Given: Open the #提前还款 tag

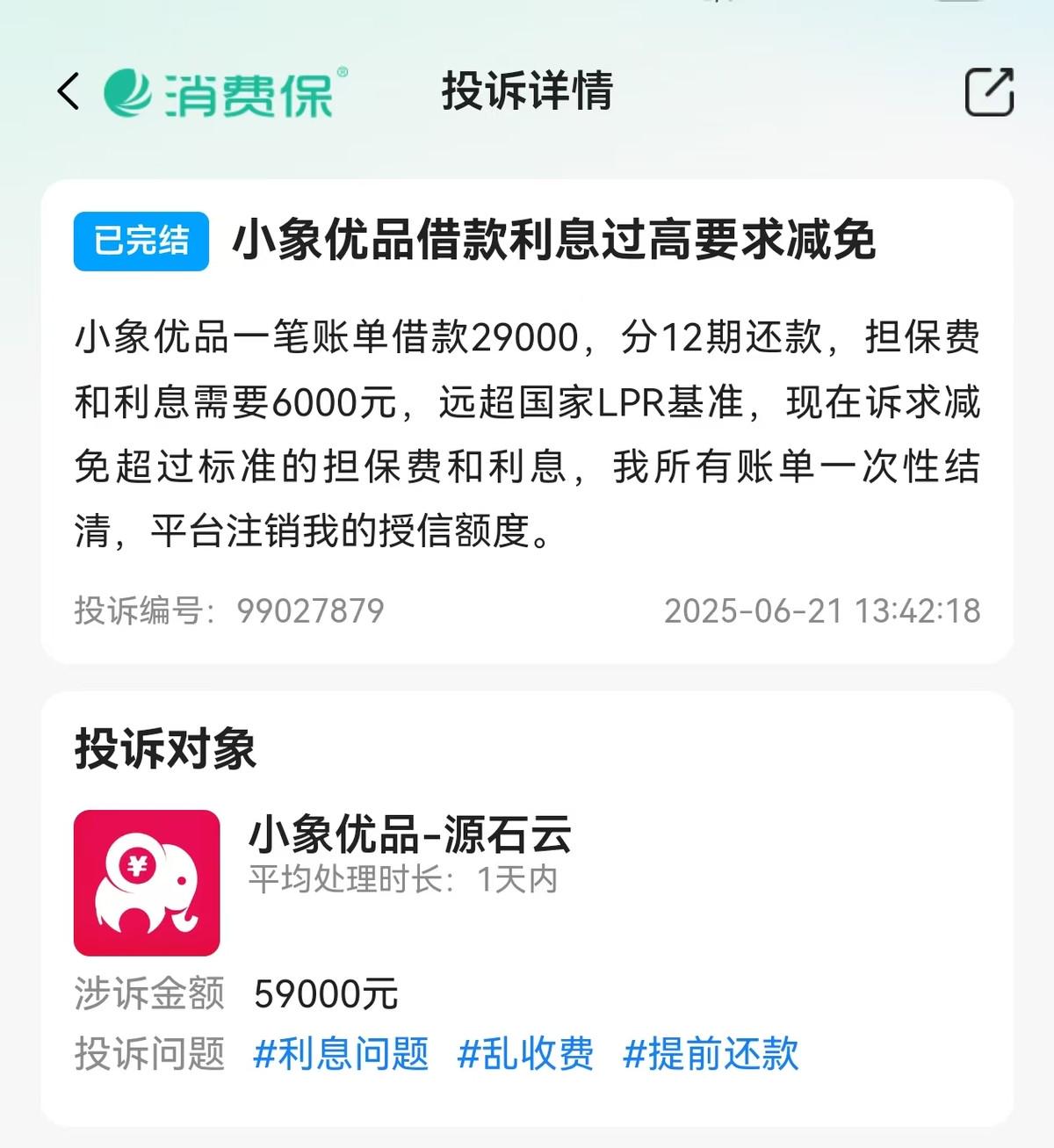Looking at the screenshot, I should point(710,1053).
